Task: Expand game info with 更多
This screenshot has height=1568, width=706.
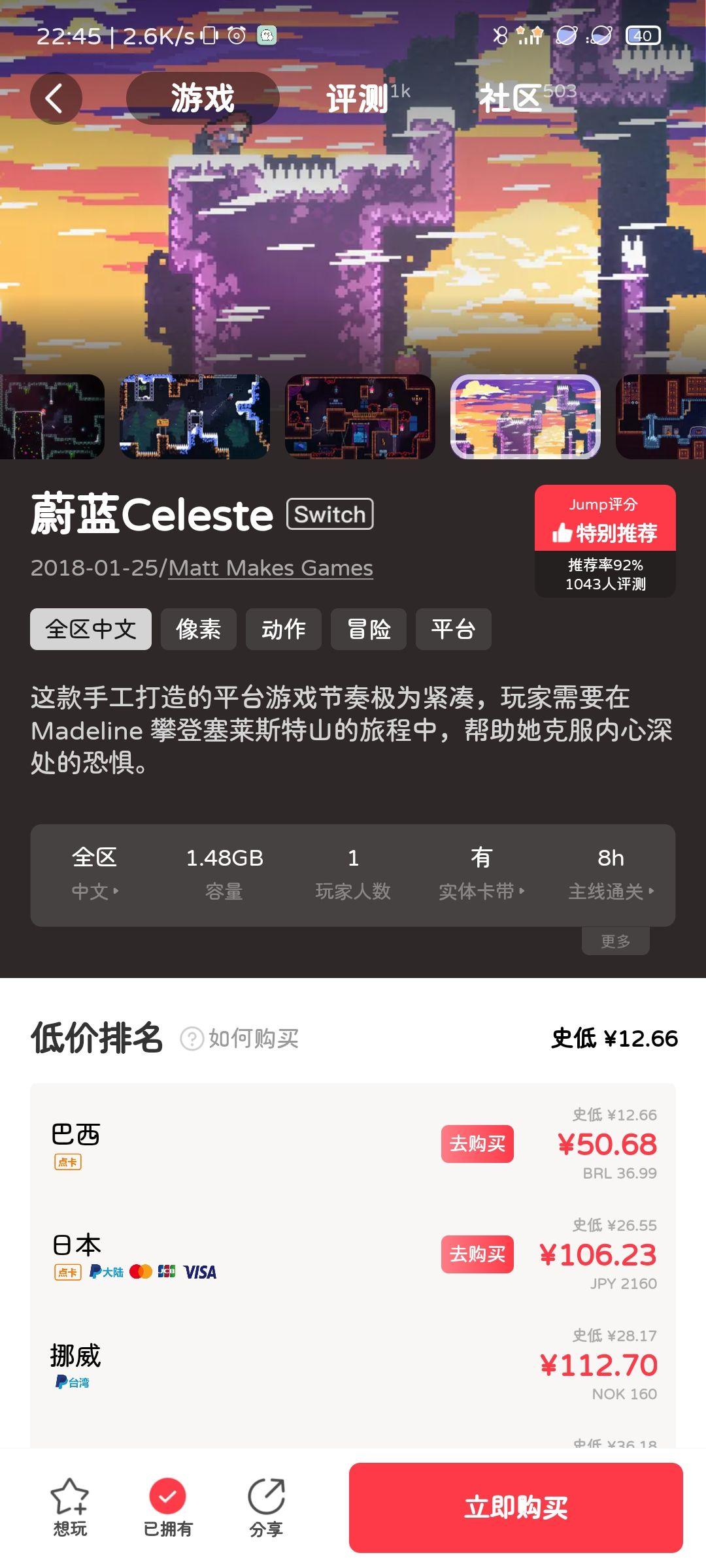Action: [x=615, y=941]
